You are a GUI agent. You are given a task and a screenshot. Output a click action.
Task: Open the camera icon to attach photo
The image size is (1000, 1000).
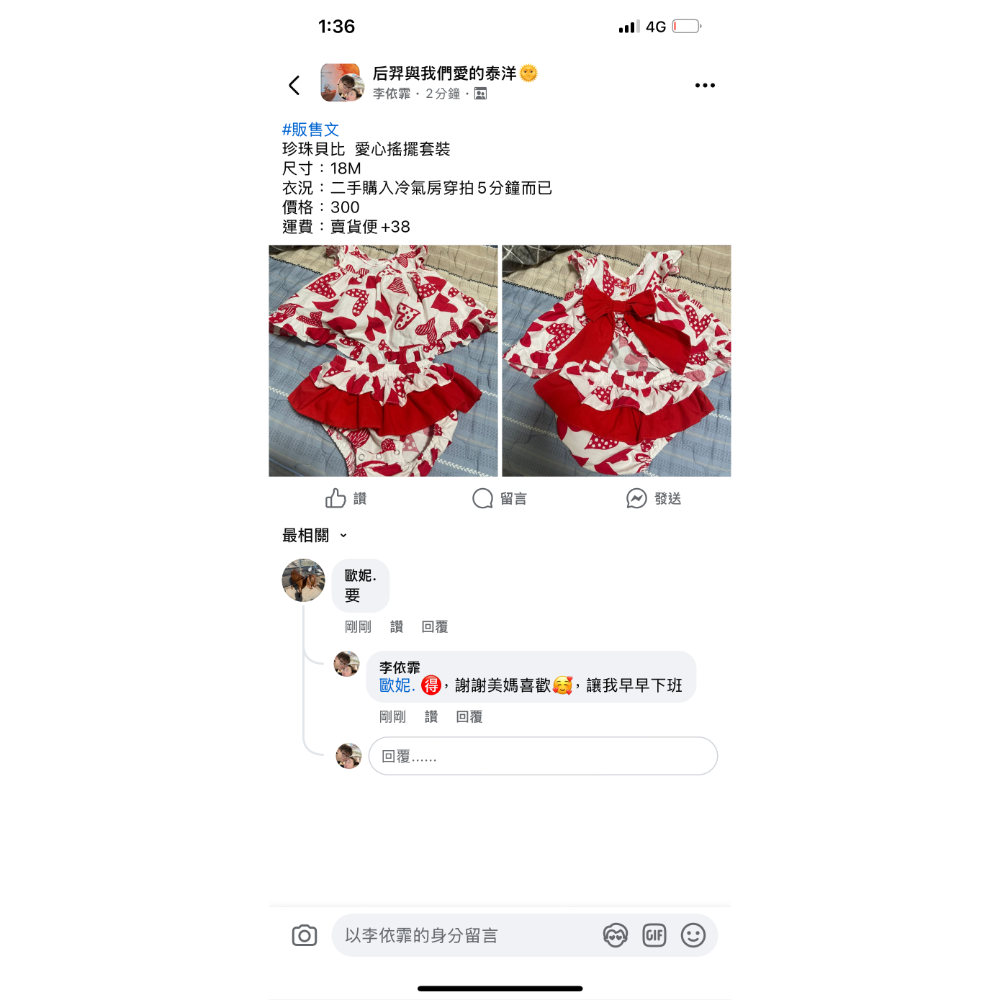tap(304, 935)
